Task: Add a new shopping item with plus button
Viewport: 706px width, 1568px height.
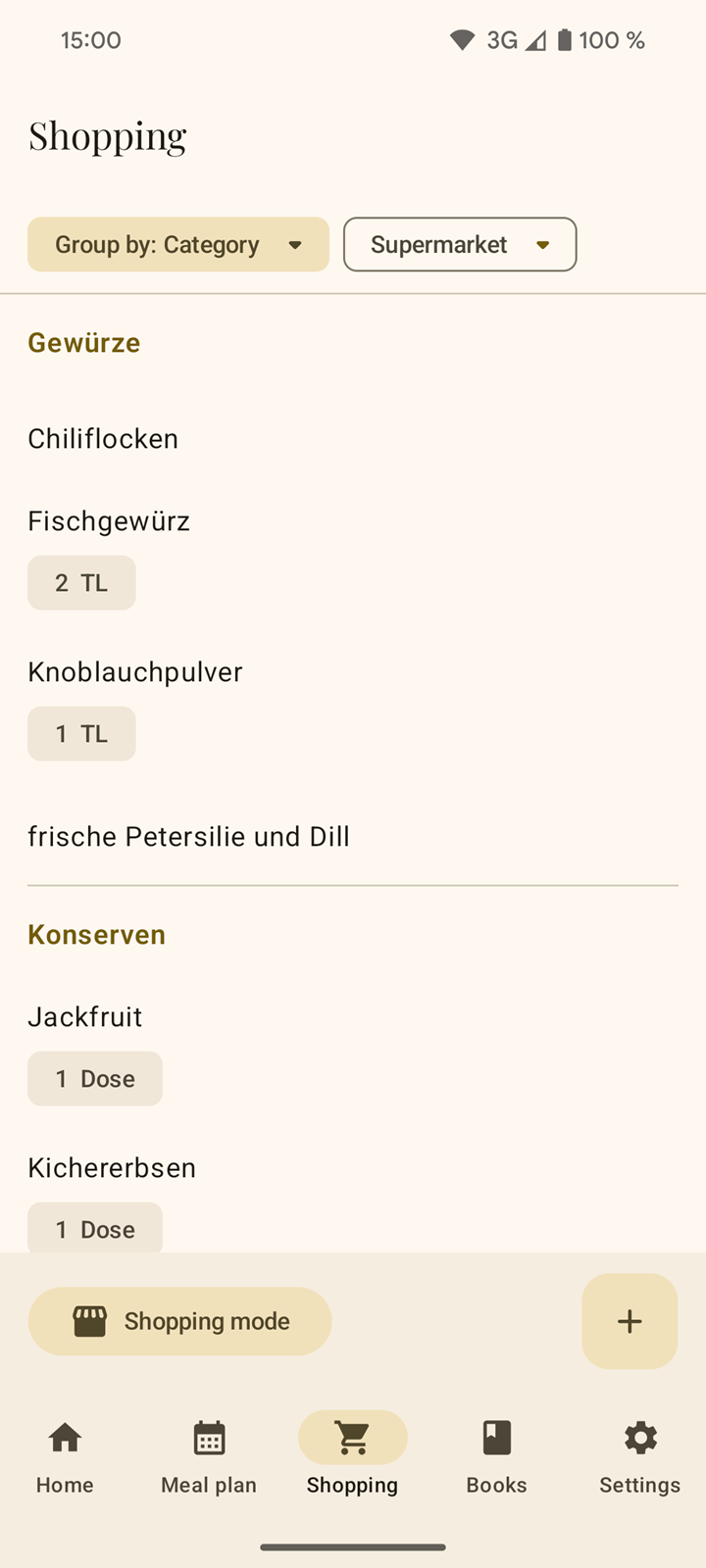Action: point(630,1321)
